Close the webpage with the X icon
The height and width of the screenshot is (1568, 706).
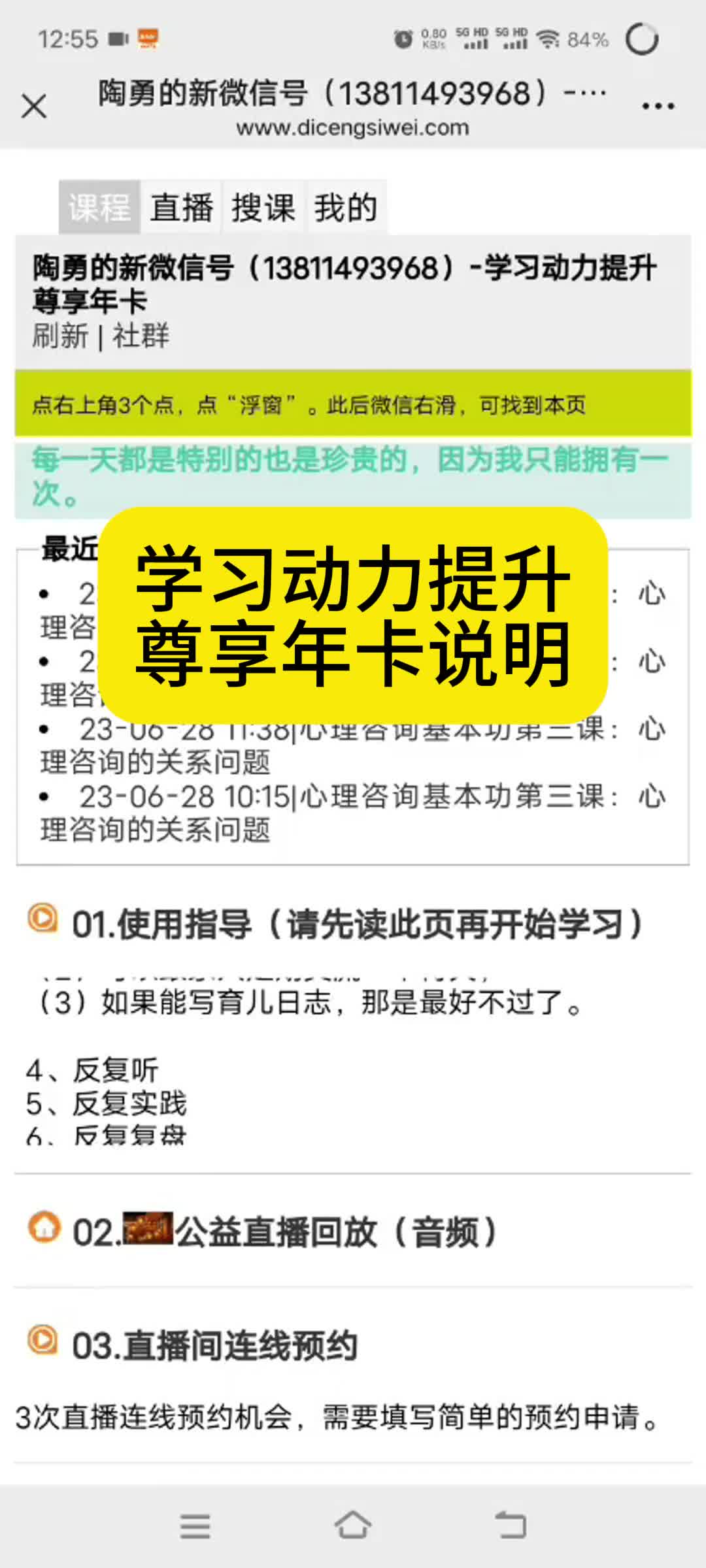(x=34, y=106)
